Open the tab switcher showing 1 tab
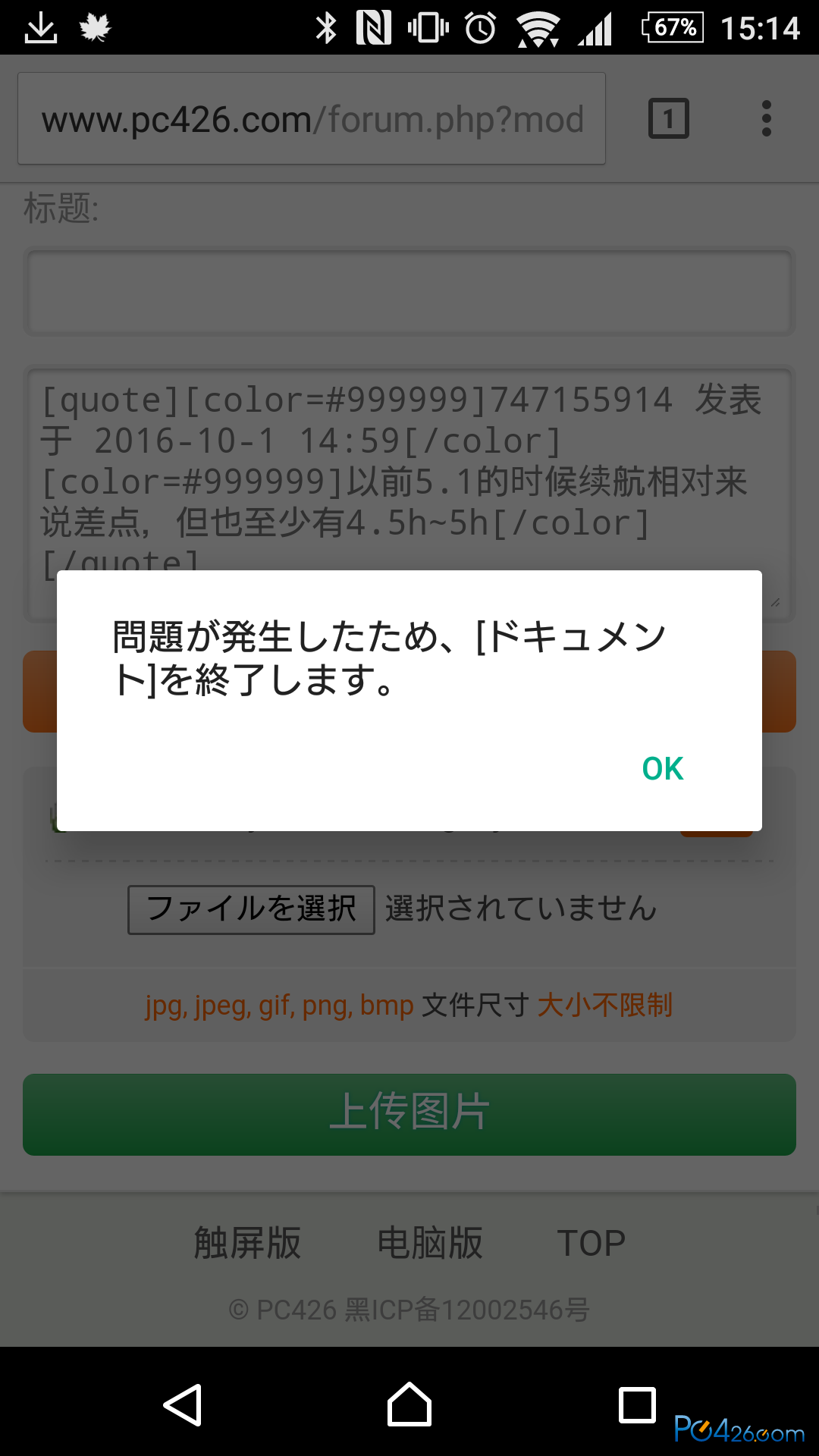 669,119
